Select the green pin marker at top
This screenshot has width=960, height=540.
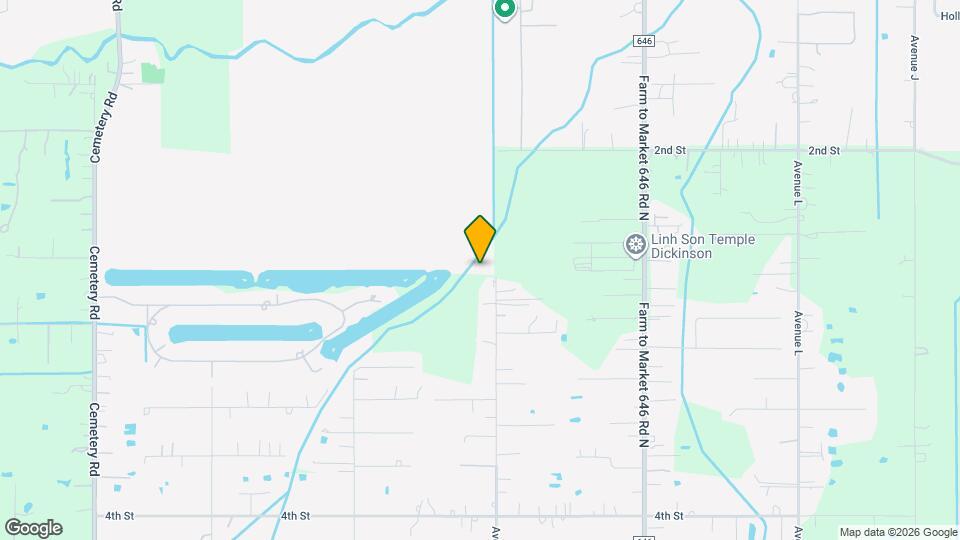pyautogui.click(x=505, y=9)
